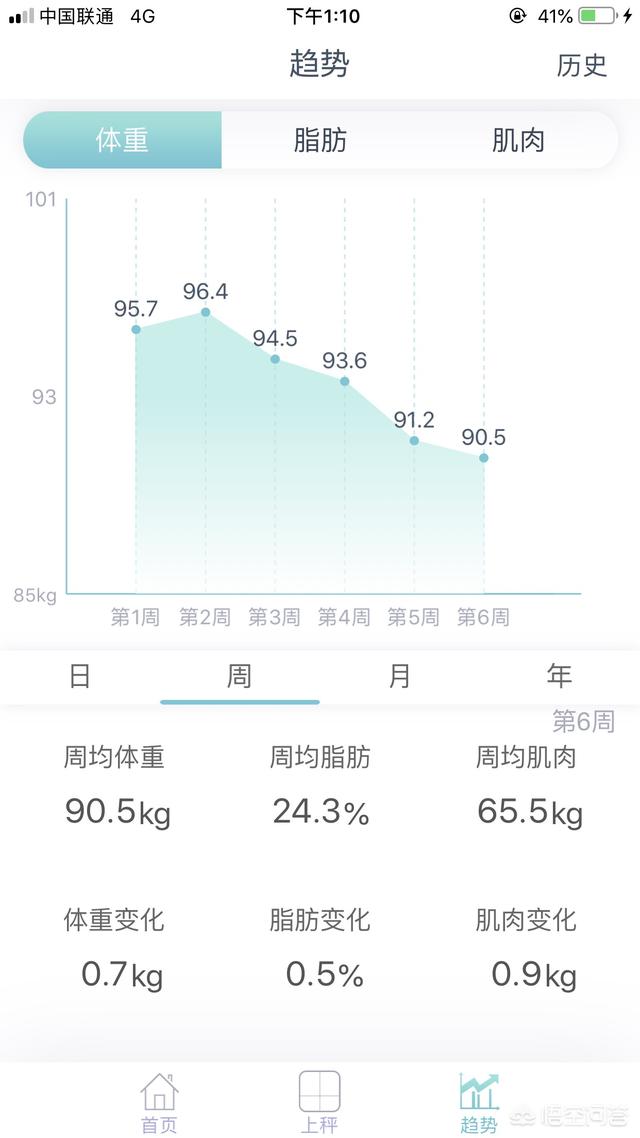The height and width of the screenshot is (1138, 640).
Task: Select the 周 weekly view
Action: (x=239, y=677)
